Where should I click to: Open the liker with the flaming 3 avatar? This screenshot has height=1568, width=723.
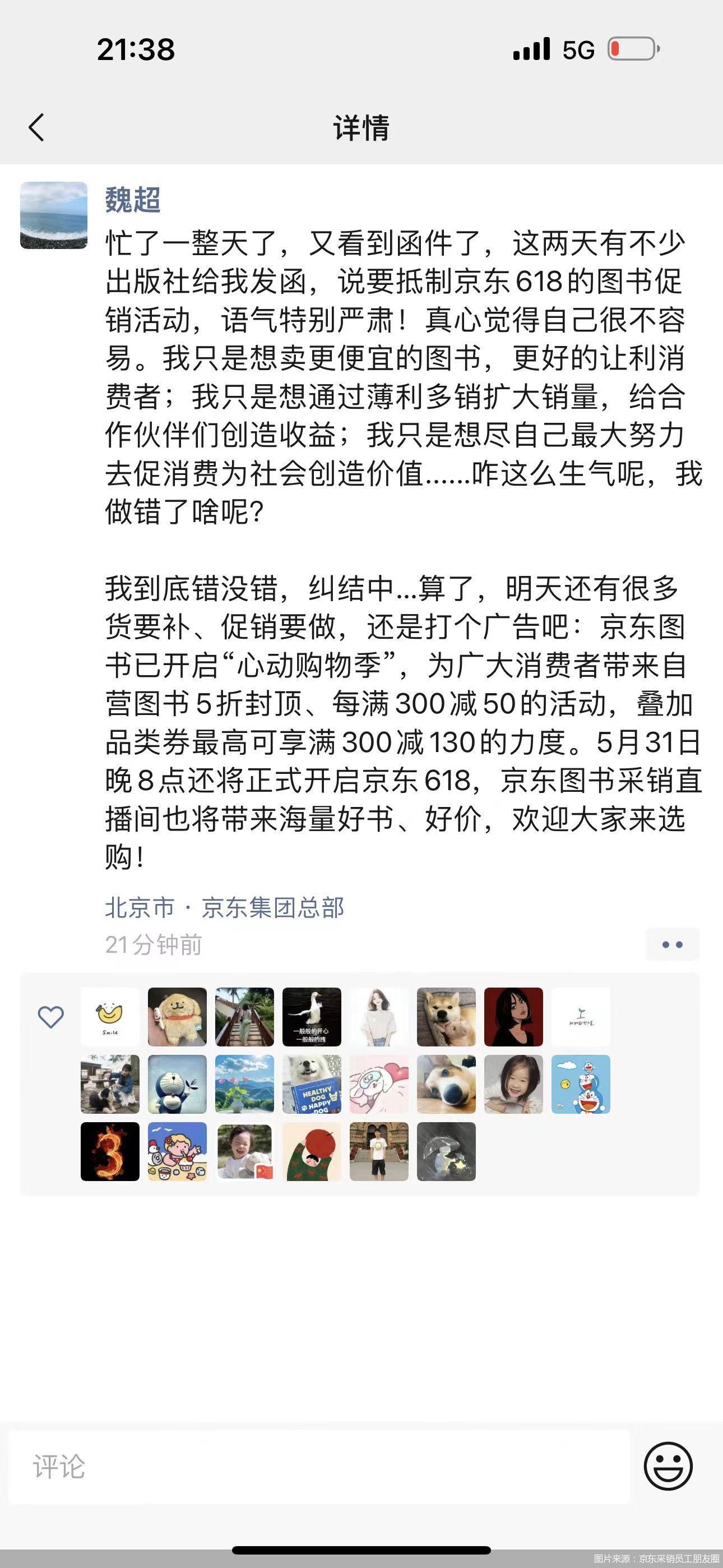tap(110, 1152)
